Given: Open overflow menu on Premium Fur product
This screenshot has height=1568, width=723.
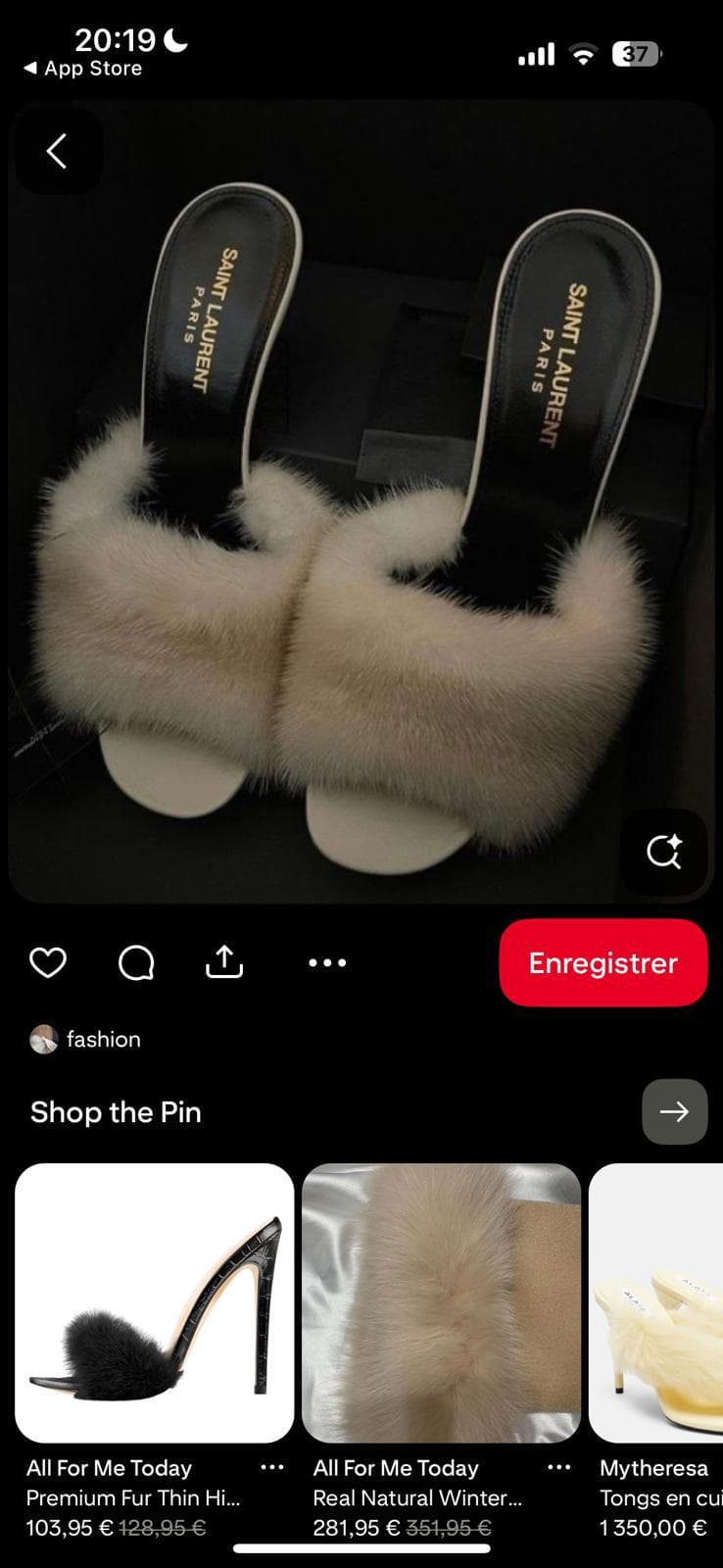Looking at the screenshot, I should pos(274,1467).
